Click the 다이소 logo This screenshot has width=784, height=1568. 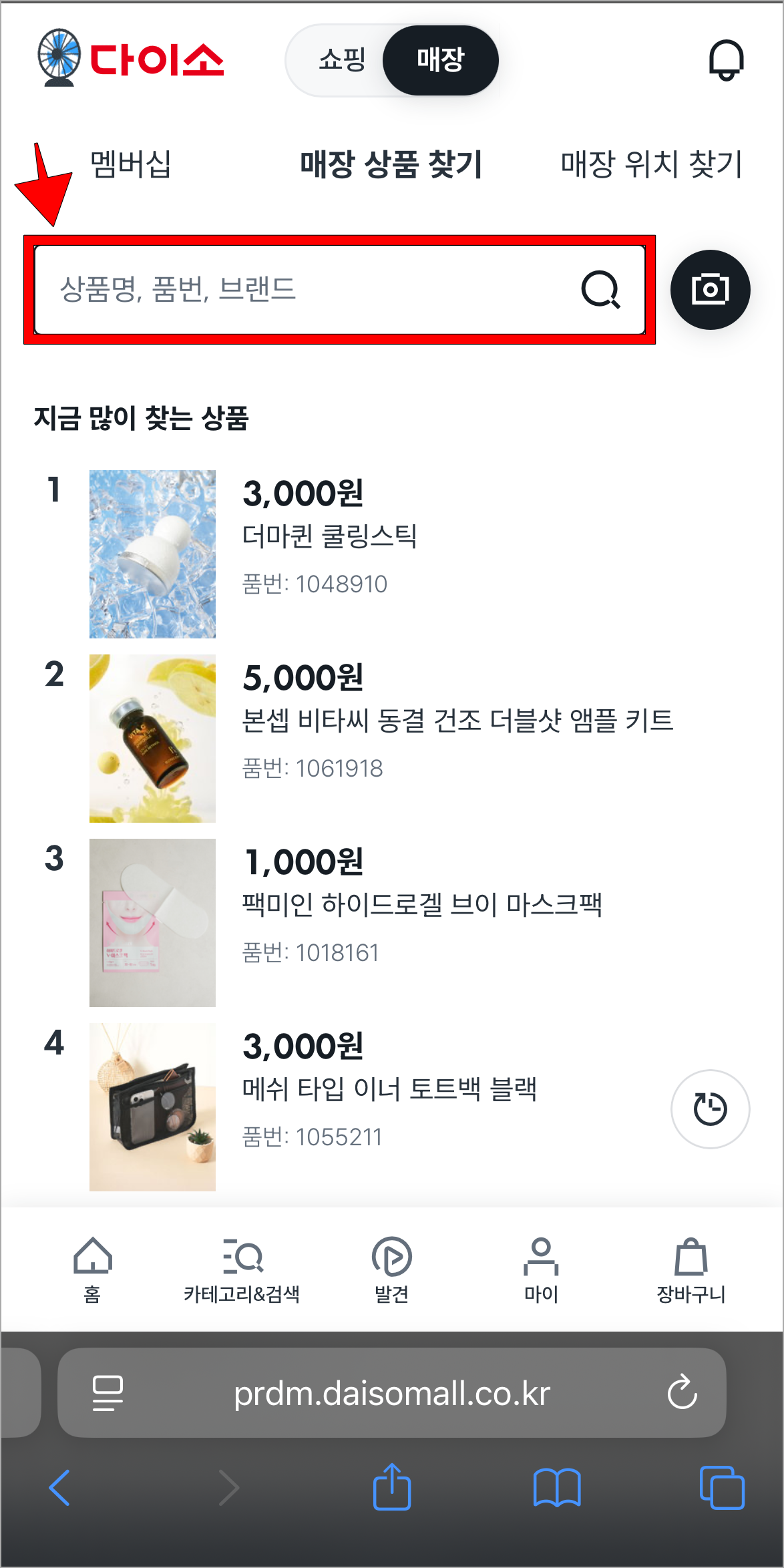132,59
